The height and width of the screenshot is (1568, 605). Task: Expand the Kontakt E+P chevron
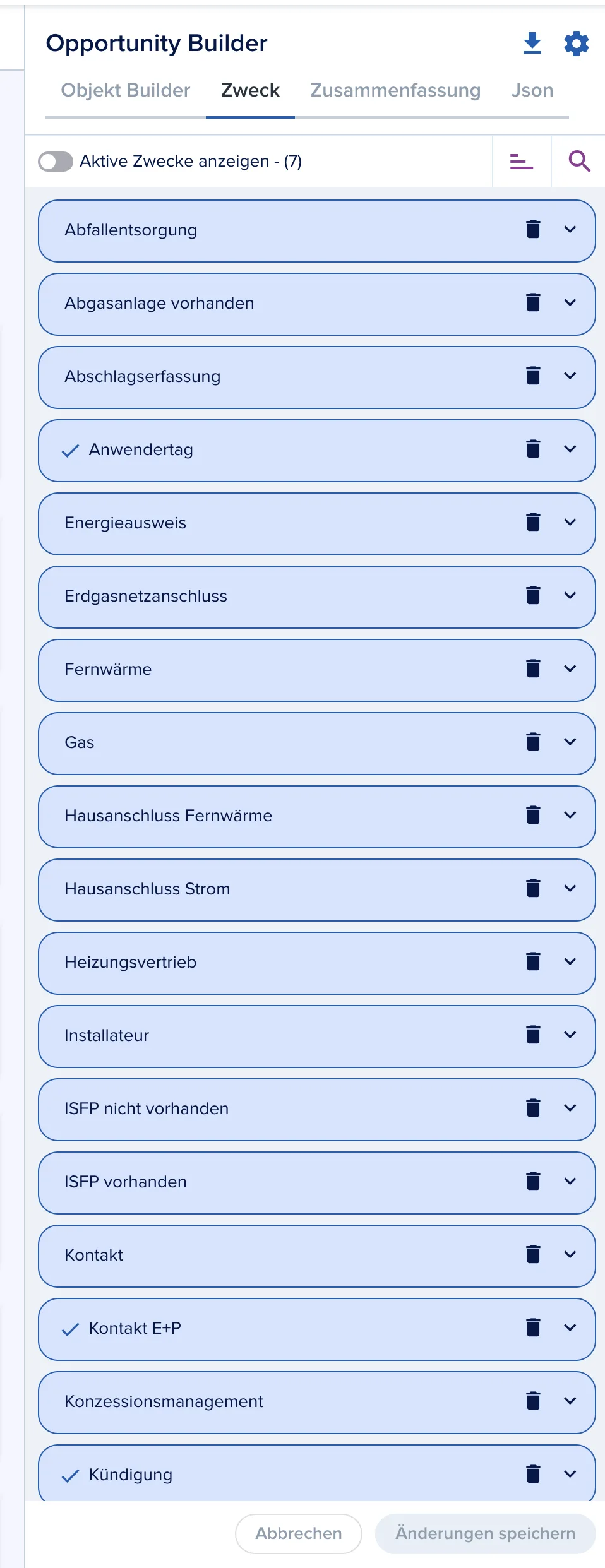(x=570, y=1328)
